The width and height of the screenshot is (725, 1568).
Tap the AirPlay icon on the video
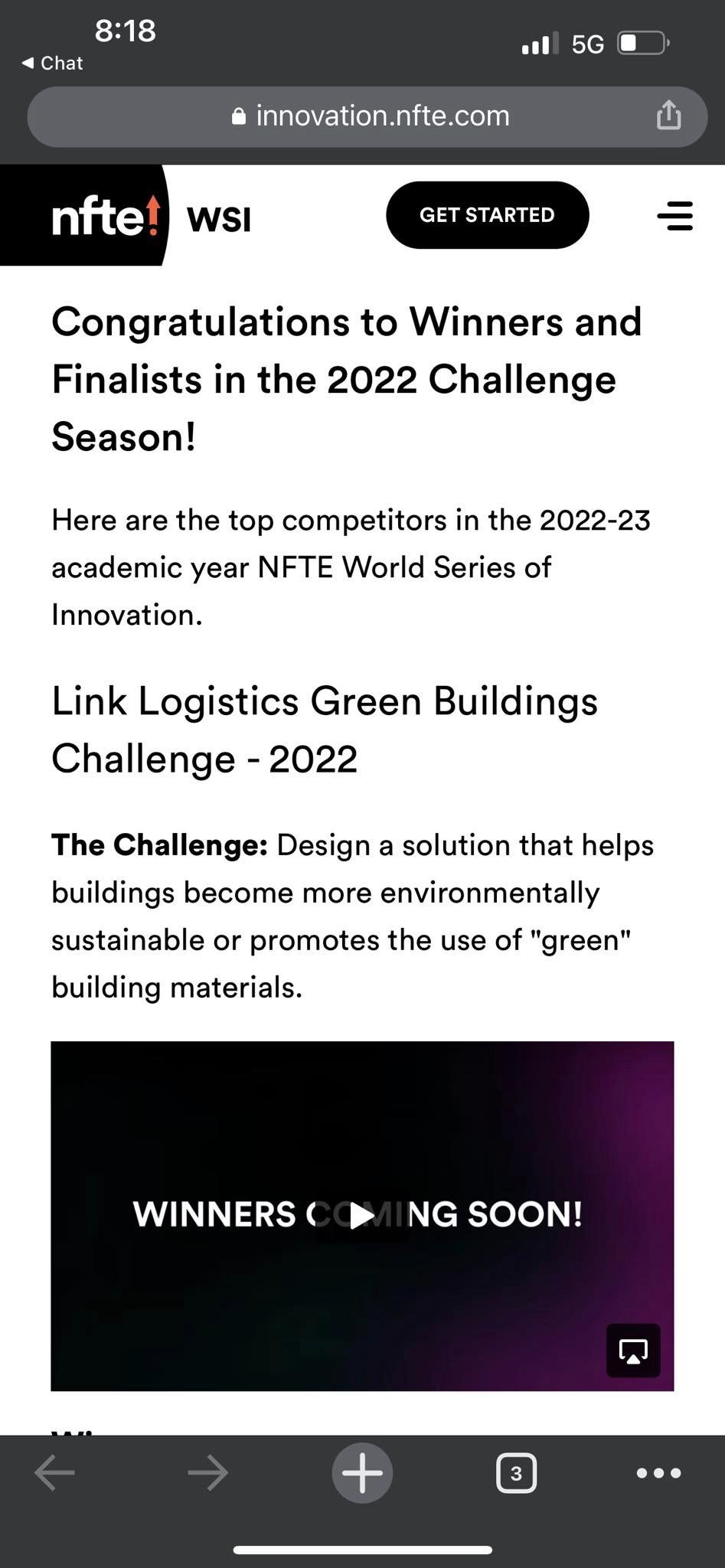[633, 1351]
